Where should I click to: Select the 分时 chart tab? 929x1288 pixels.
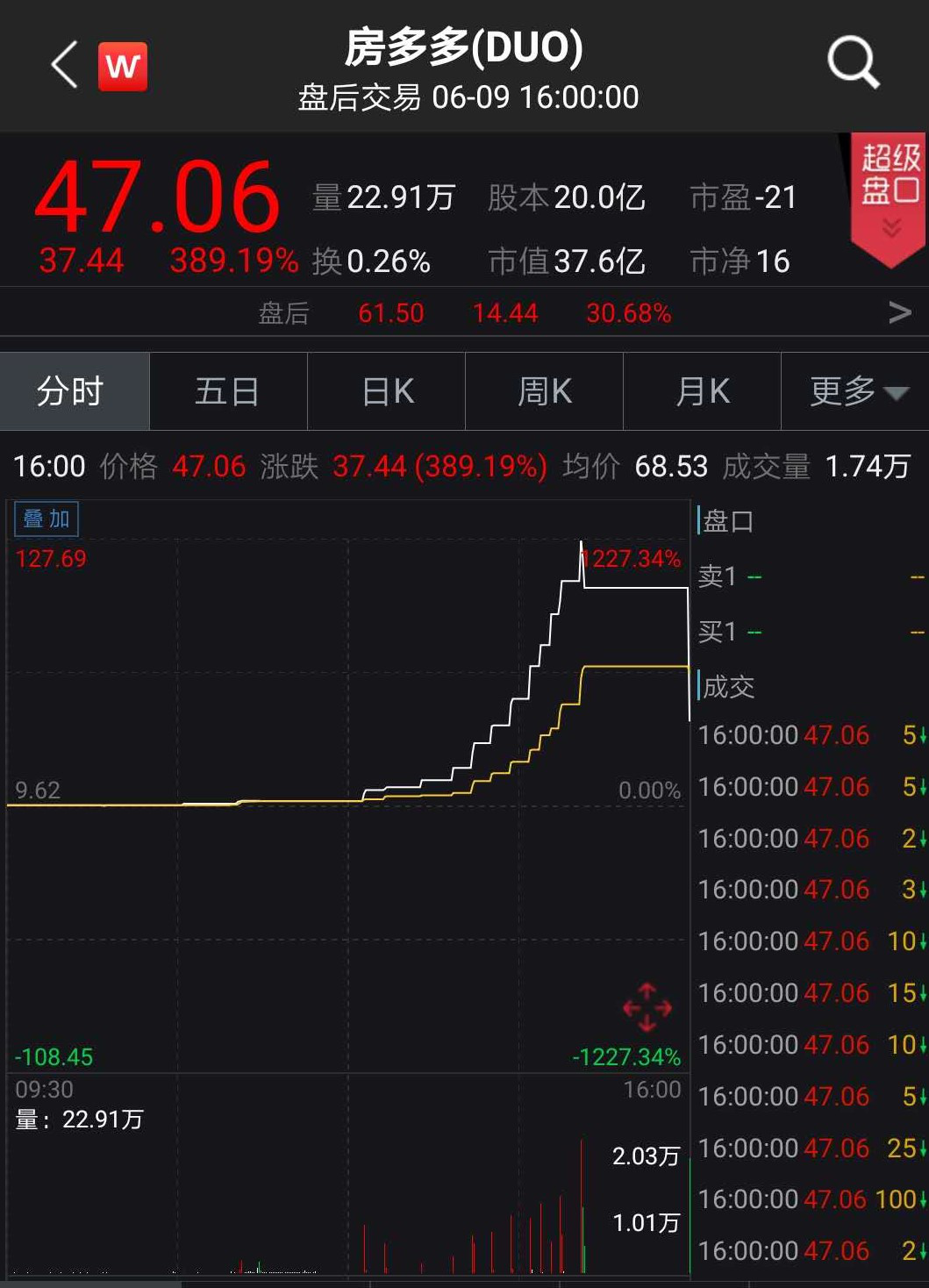tap(71, 391)
